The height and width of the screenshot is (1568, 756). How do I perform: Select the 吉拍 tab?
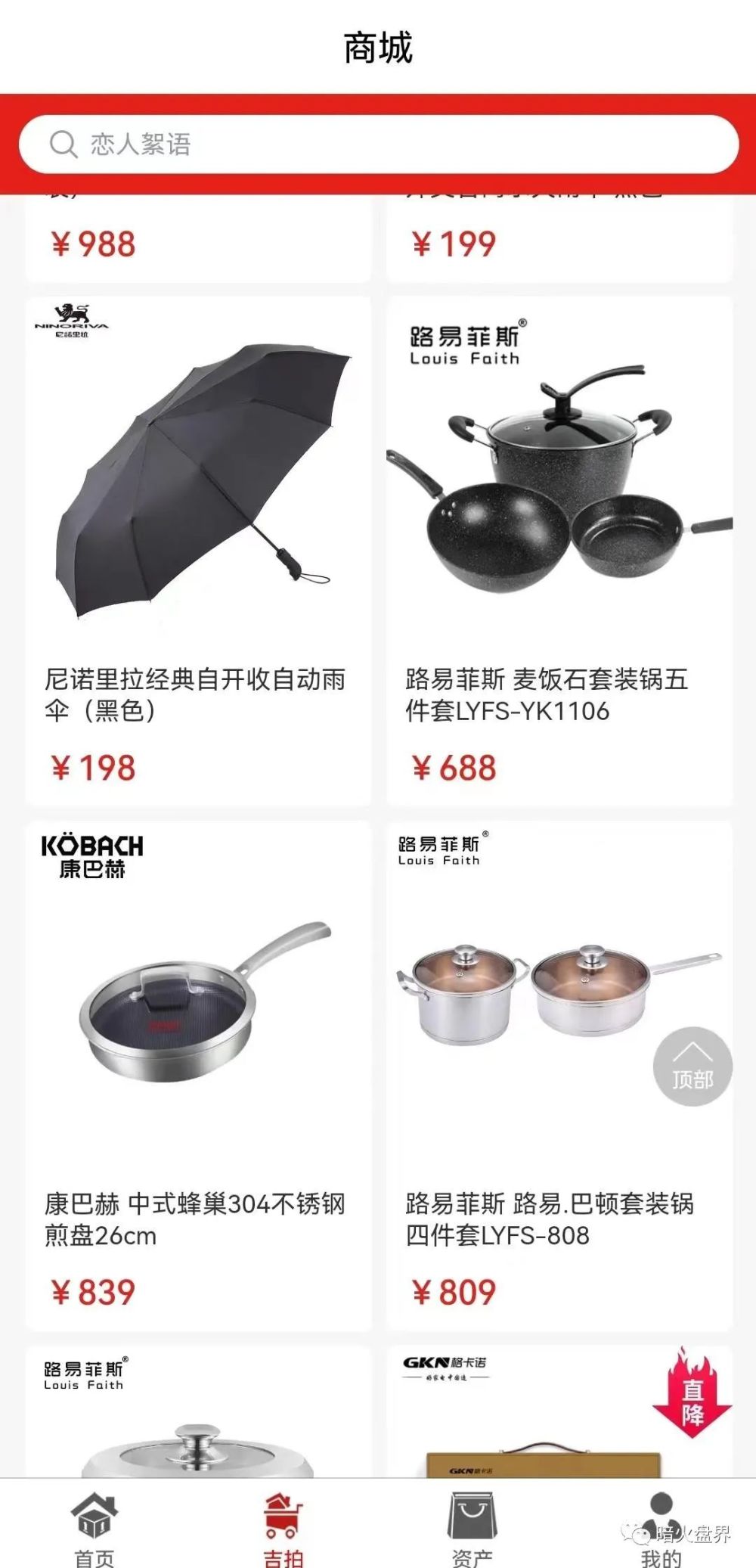point(283,1529)
